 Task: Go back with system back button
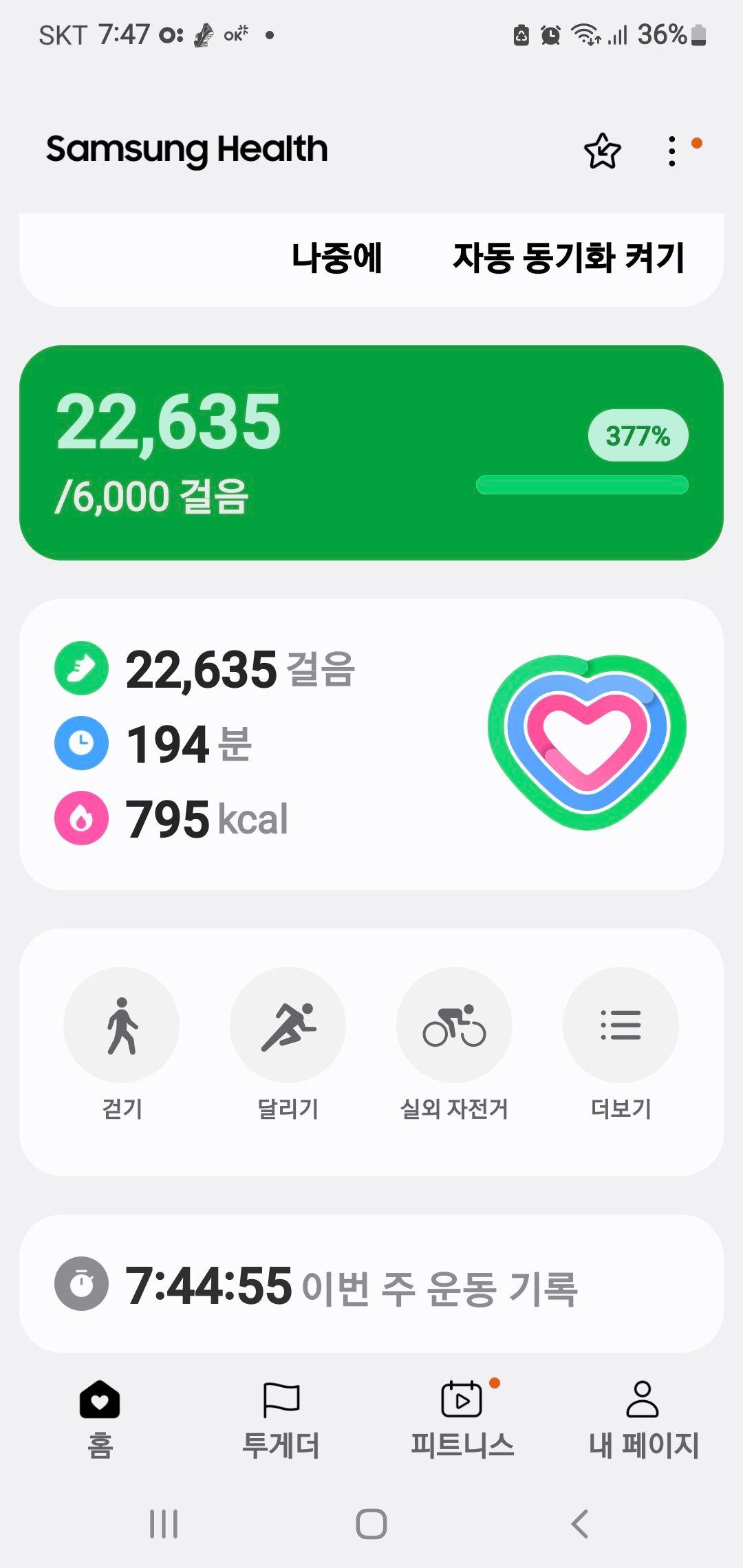[x=580, y=1524]
